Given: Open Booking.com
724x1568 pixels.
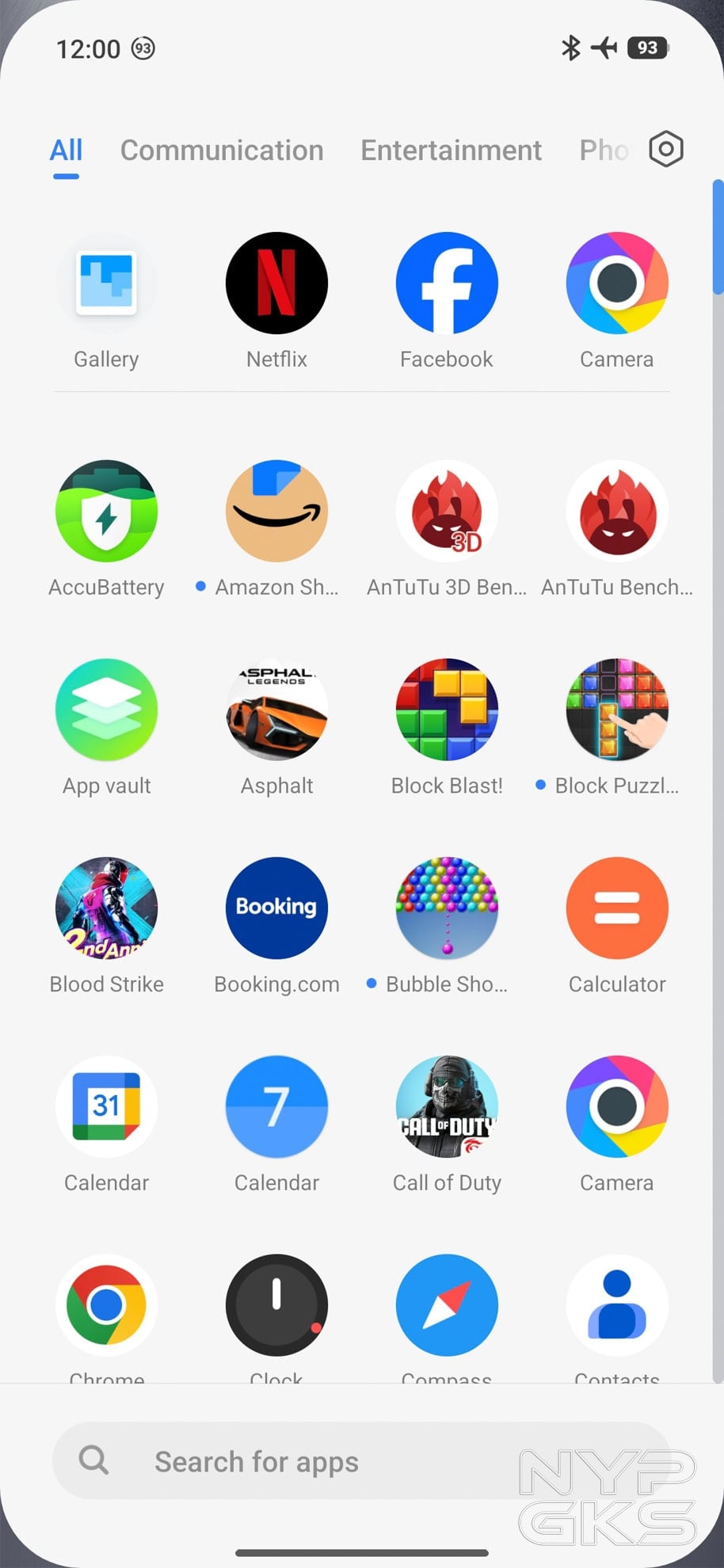Looking at the screenshot, I should coord(276,908).
